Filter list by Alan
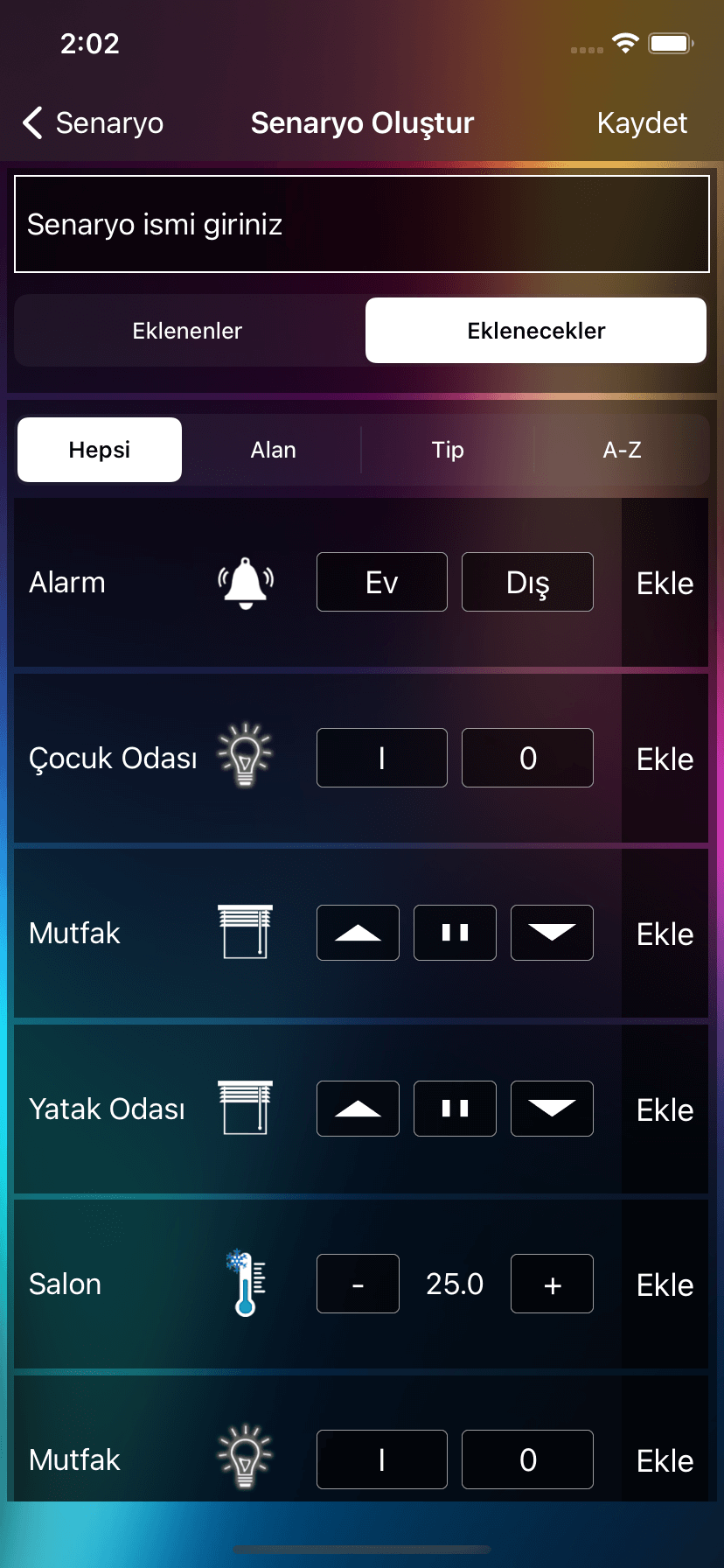The image size is (724, 1568). pos(273,450)
